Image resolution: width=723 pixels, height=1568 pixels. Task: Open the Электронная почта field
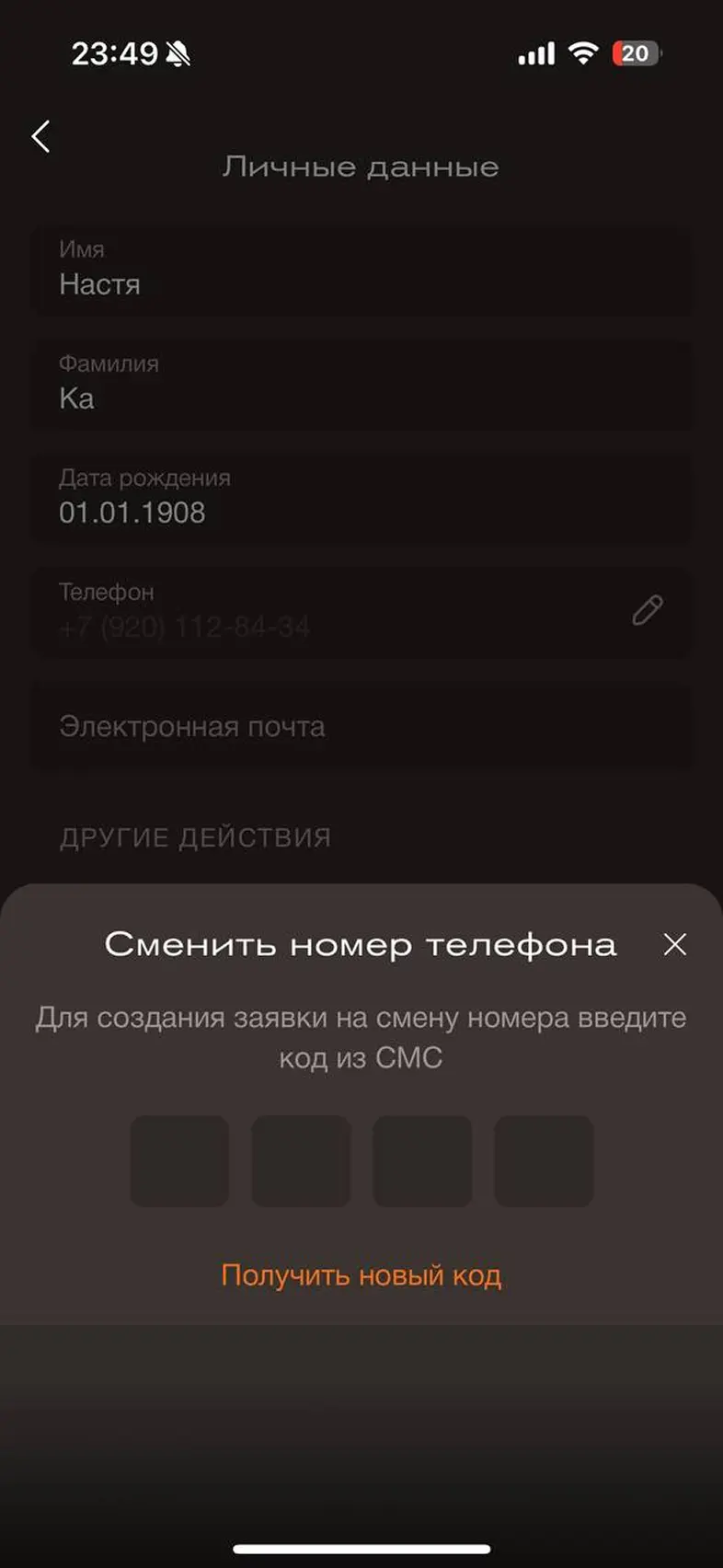[361, 727]
